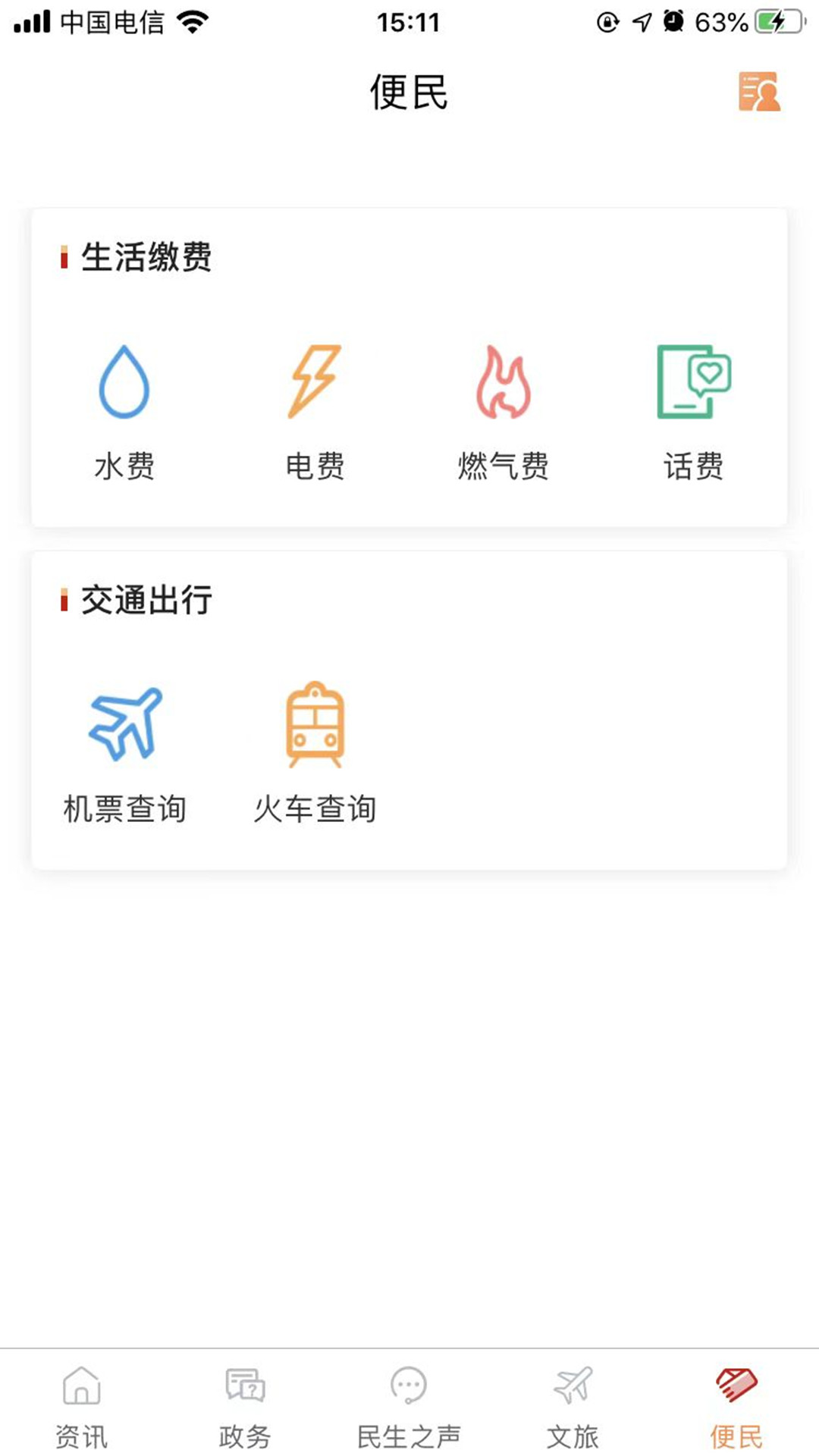
Task: Open 火车查询 train search
Action: [x=315, y=754]
